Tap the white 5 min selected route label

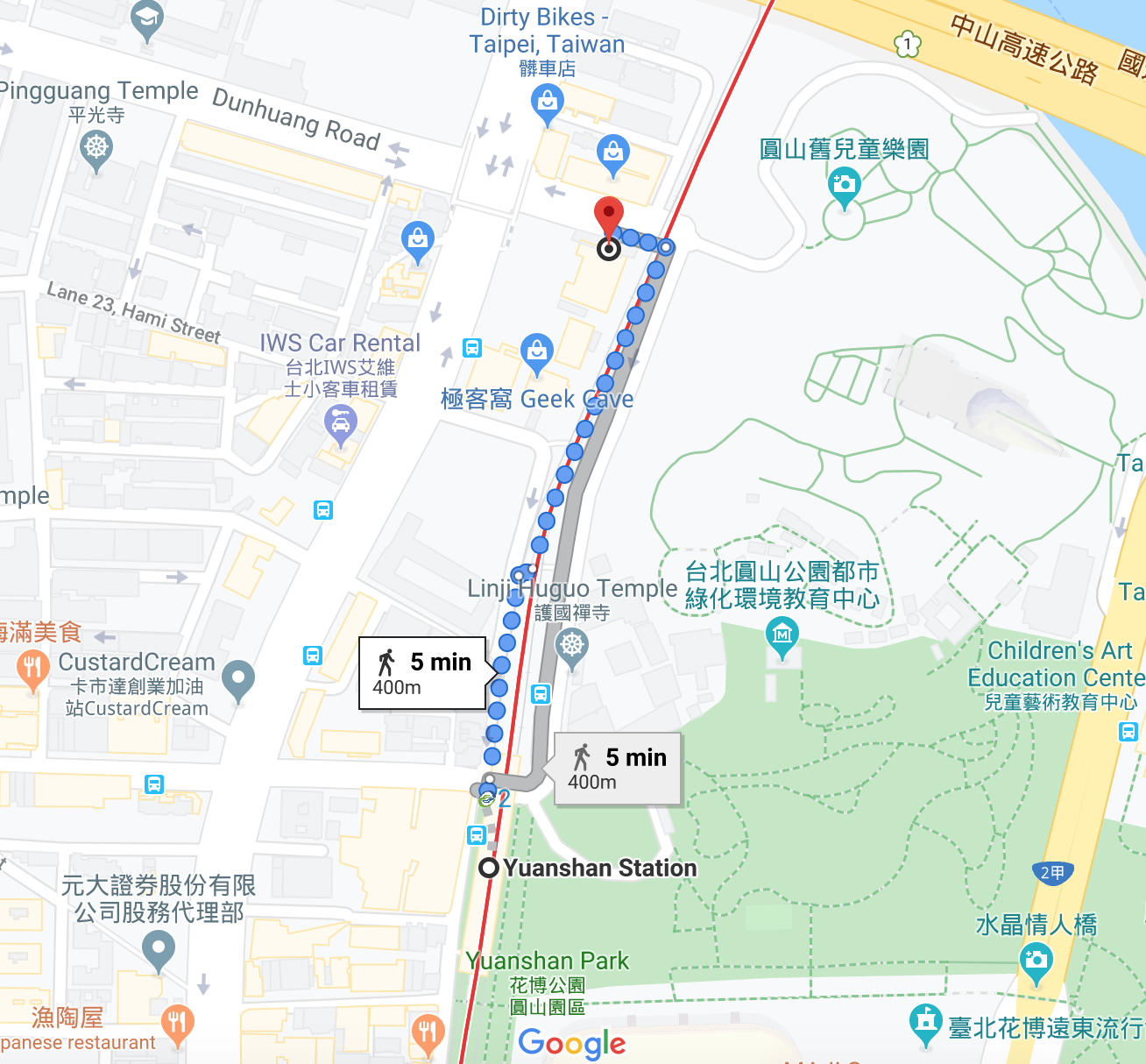click(422, 673)
